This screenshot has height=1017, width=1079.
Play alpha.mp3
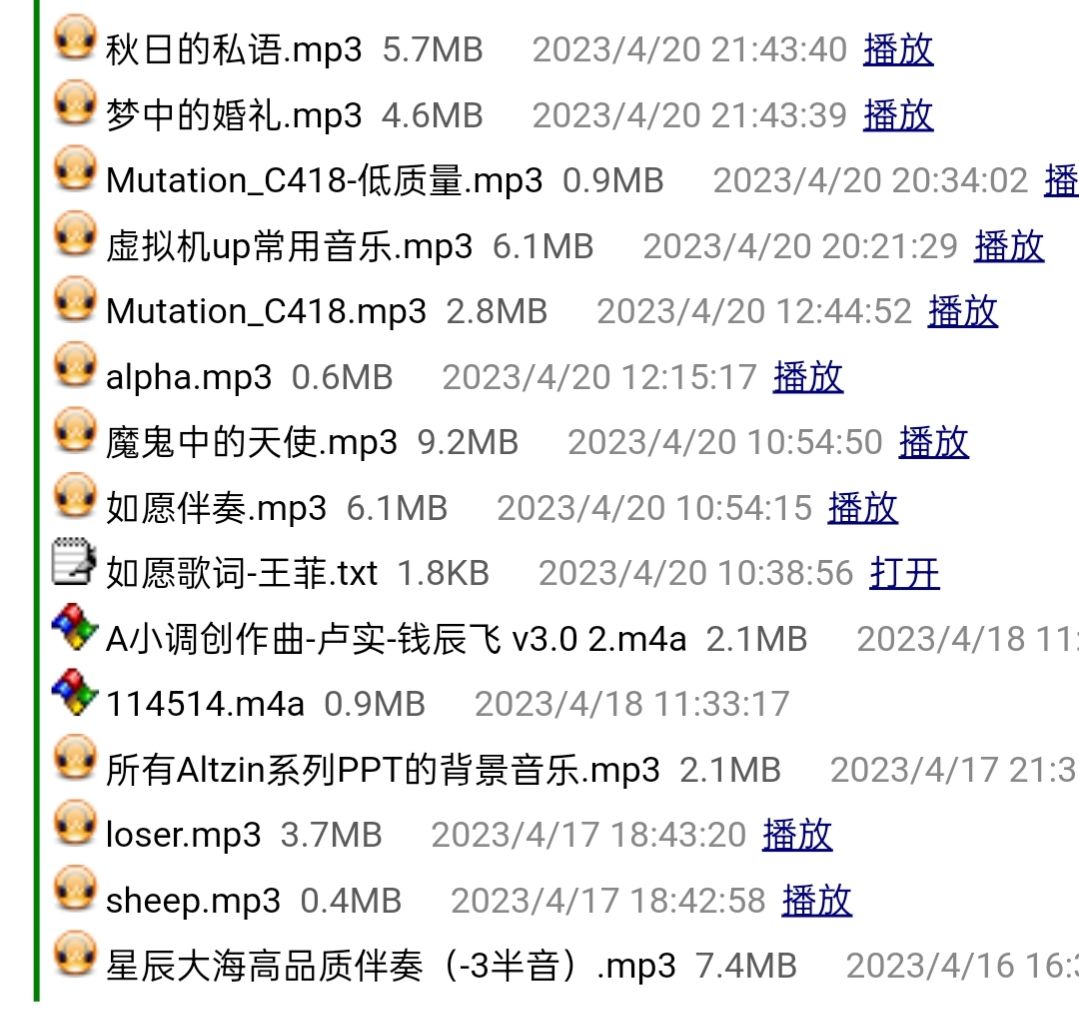[x=807, y=377]
